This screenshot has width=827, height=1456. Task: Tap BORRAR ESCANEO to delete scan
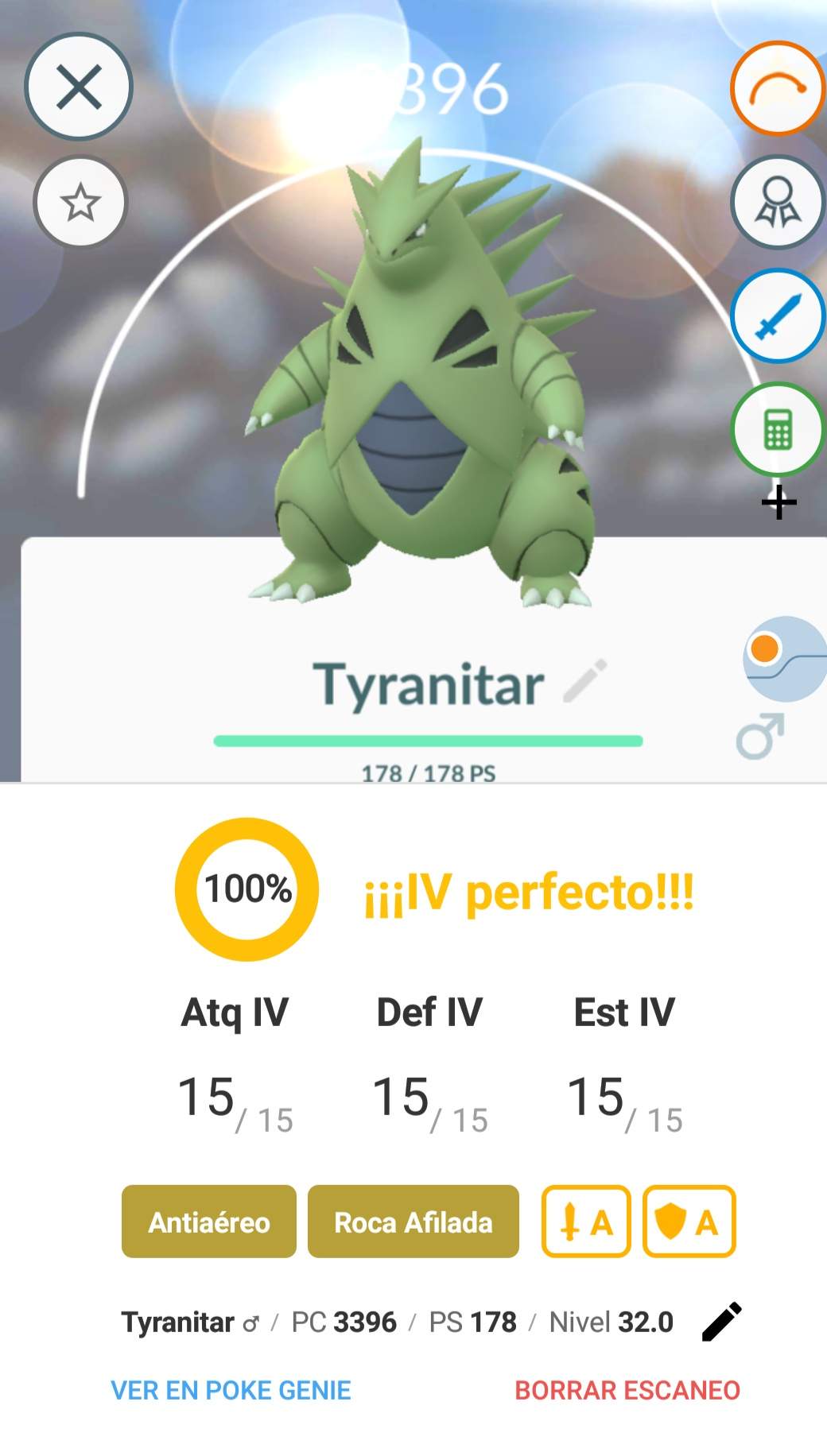point(627,1390)
